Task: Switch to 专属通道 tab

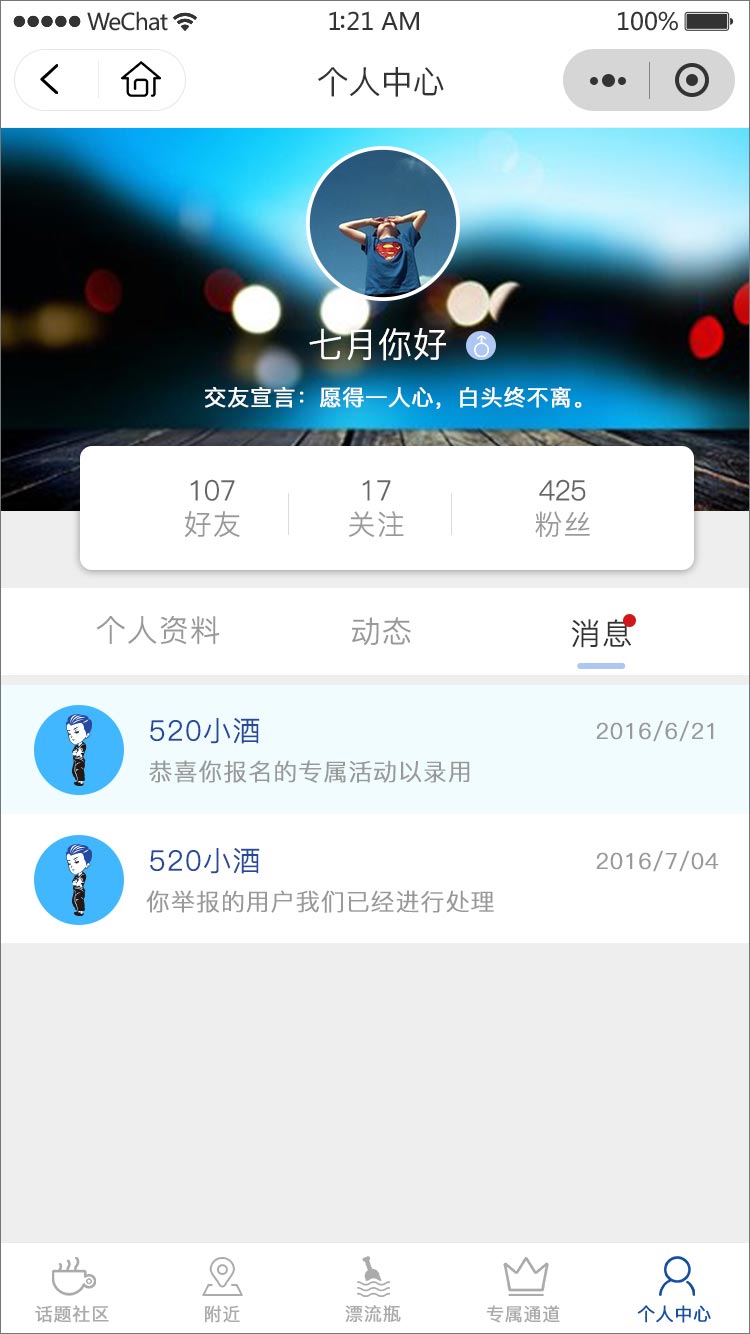Action: [x=524, y=1290]
